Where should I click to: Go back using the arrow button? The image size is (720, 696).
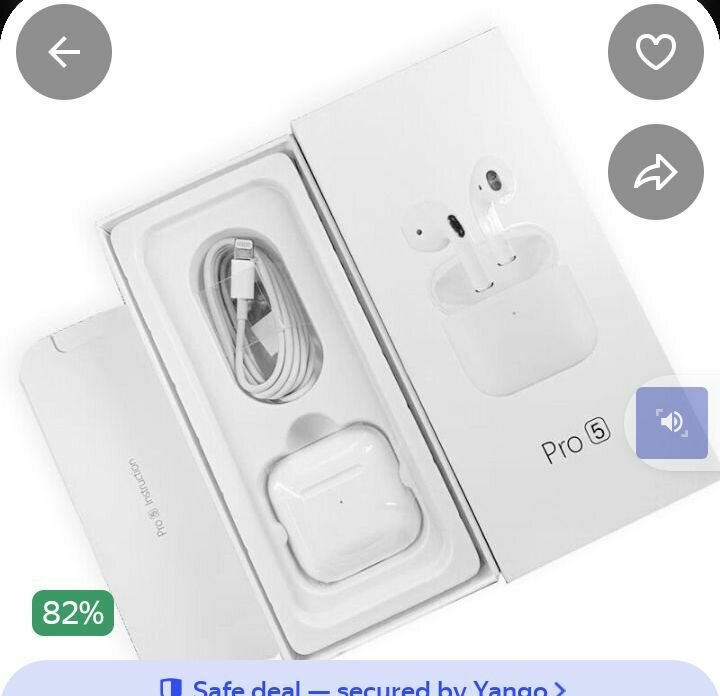click(x=64, y=52)
